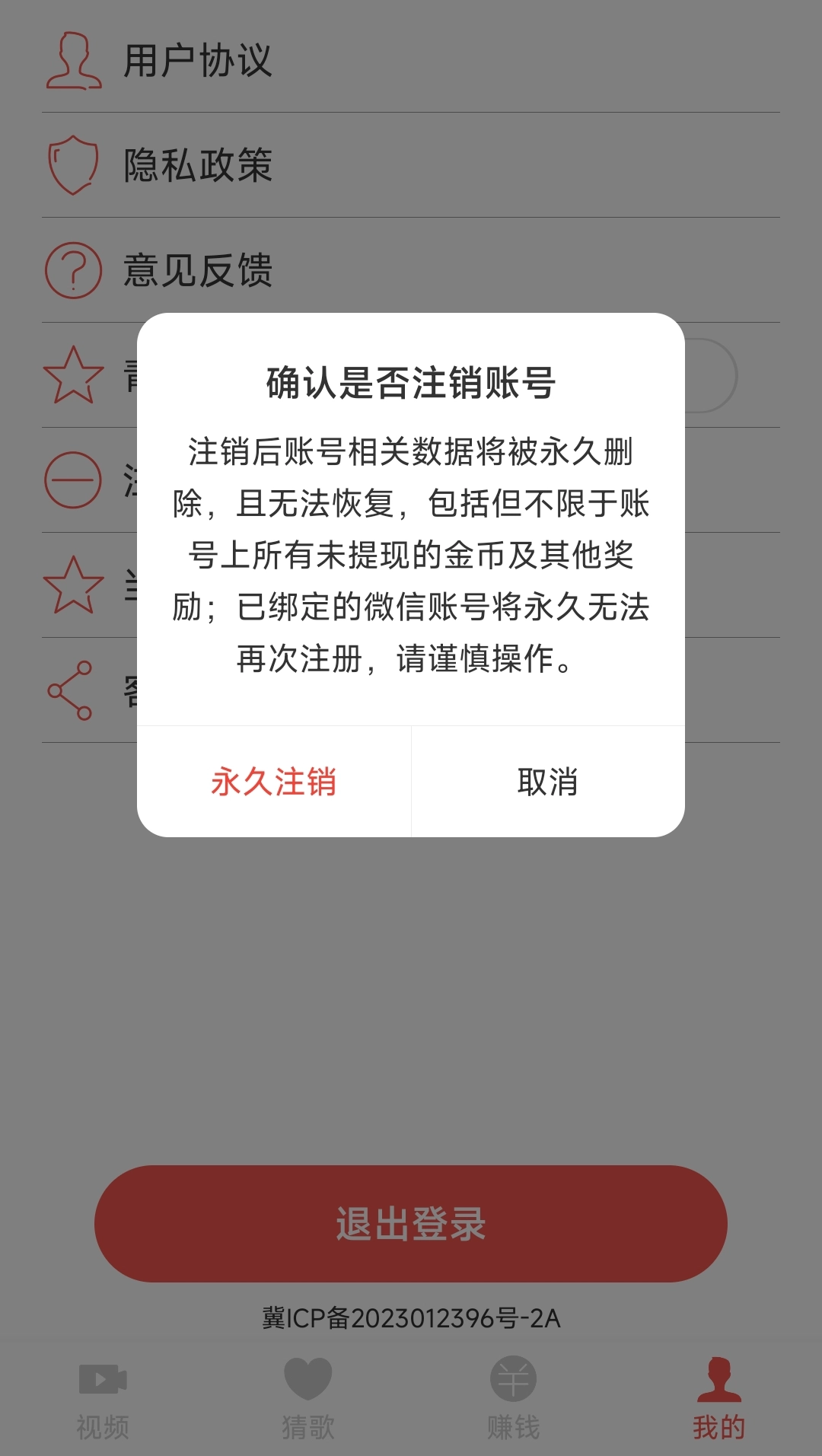Image resolution: width=822 pixels, height=1456 pixels.
Task: Confirm with 永久注销 button
Action: point(274,782)
